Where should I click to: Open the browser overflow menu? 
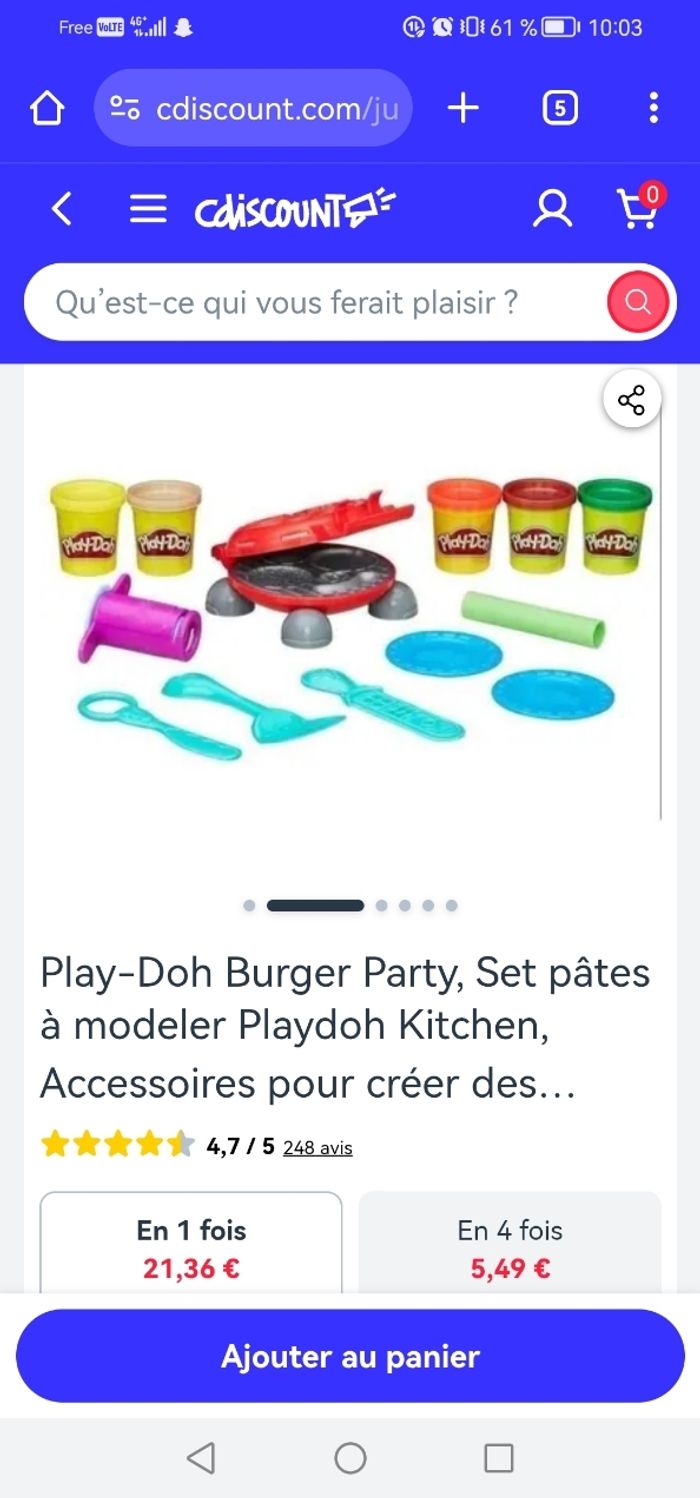(x=653, y=108)
